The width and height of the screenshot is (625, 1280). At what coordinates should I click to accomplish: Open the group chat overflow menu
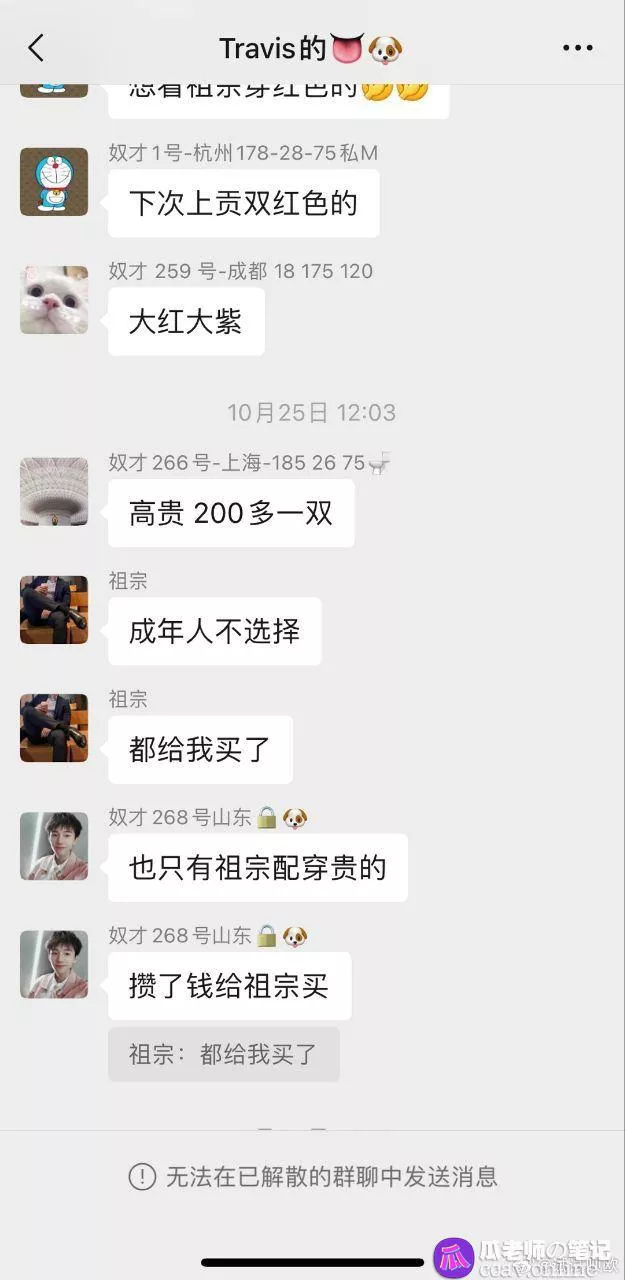point(578,48)
